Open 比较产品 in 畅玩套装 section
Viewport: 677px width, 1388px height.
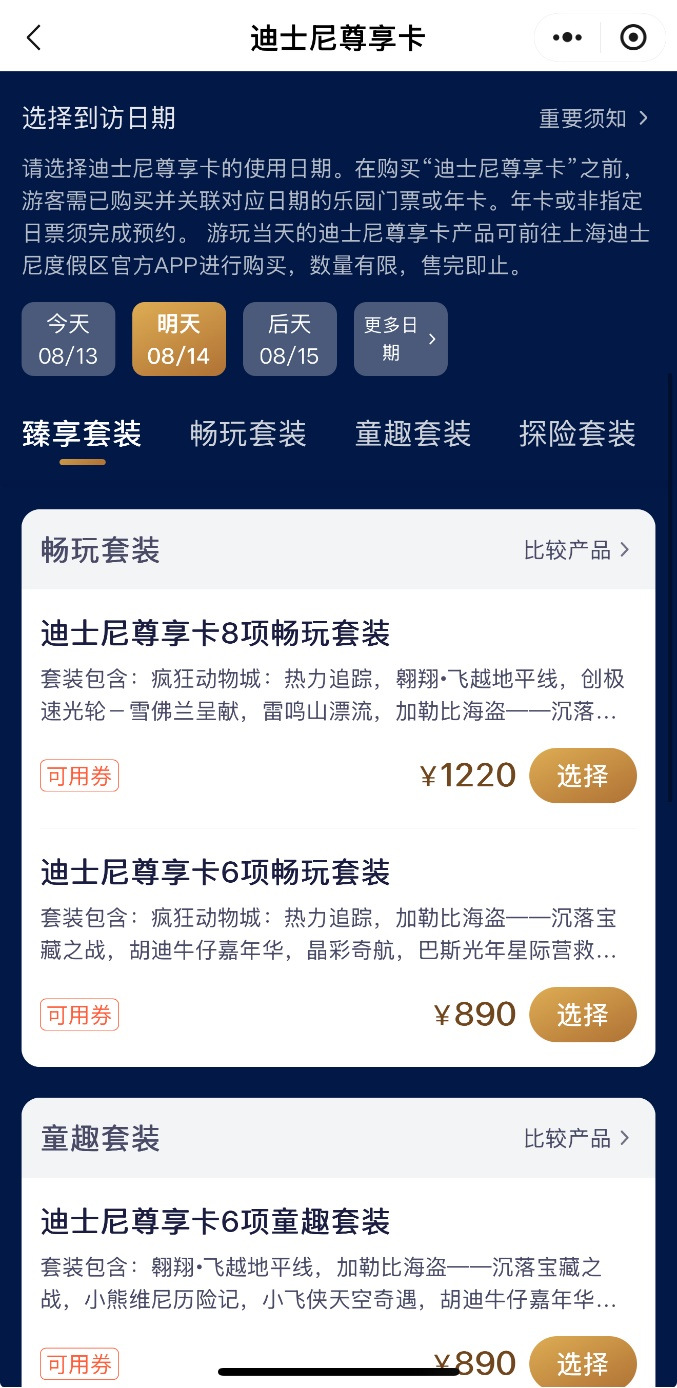tap(577, 550)
